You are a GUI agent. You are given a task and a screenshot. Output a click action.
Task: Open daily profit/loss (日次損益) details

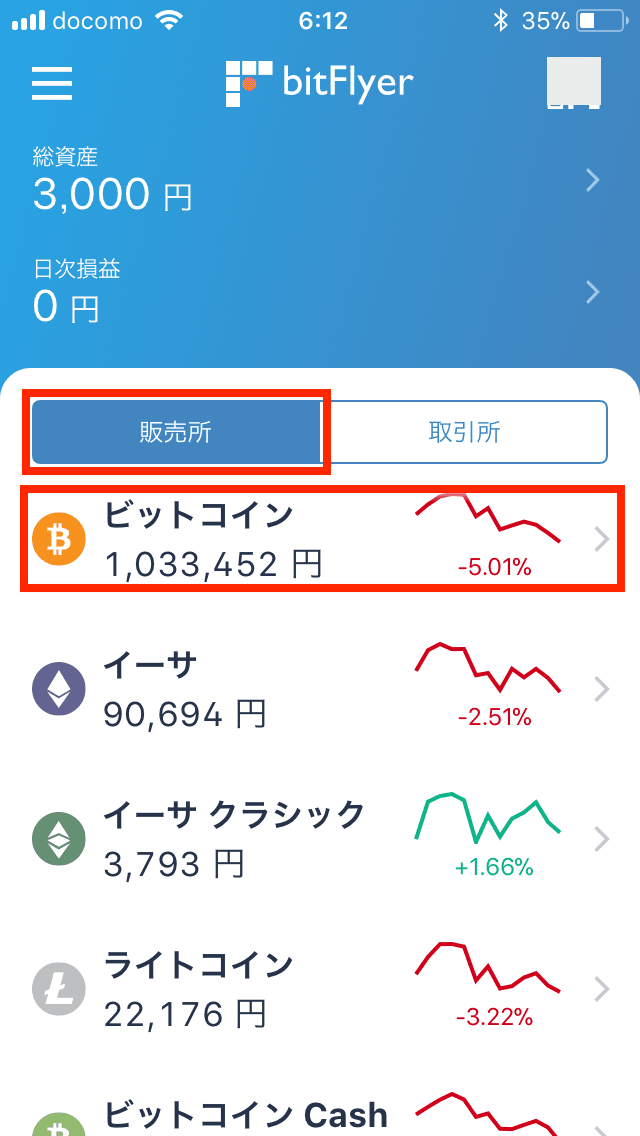point(320,292)
